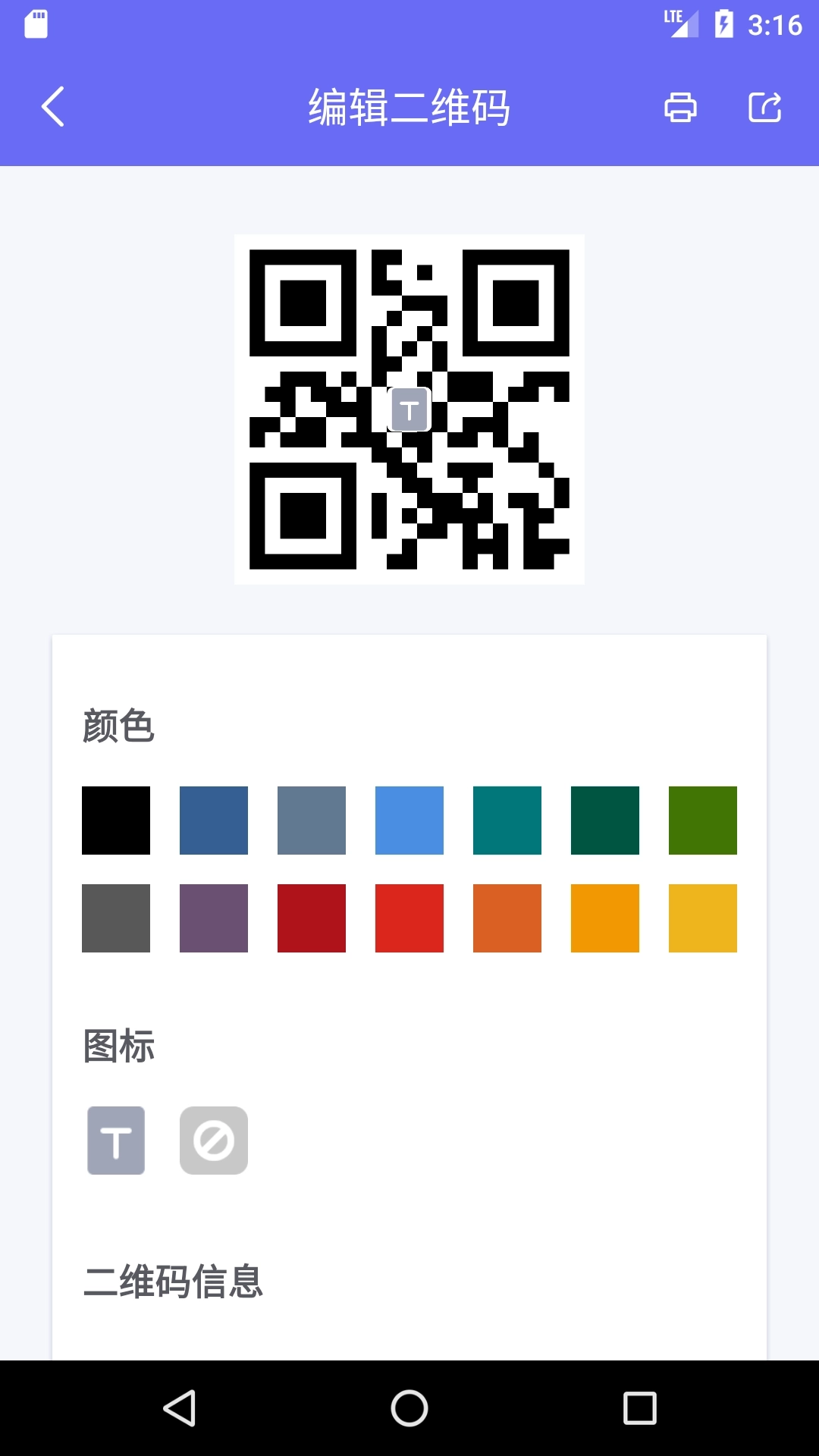Share the QR code
The image size is (819, 1456).
click(765, 107)
